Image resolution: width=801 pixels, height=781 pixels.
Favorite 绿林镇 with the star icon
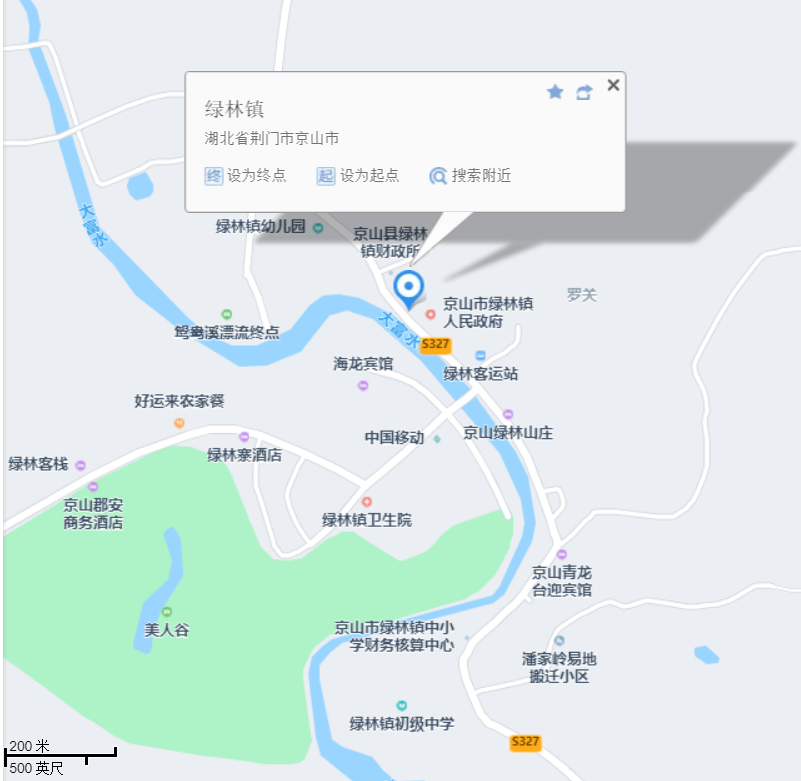click(555, 92)
